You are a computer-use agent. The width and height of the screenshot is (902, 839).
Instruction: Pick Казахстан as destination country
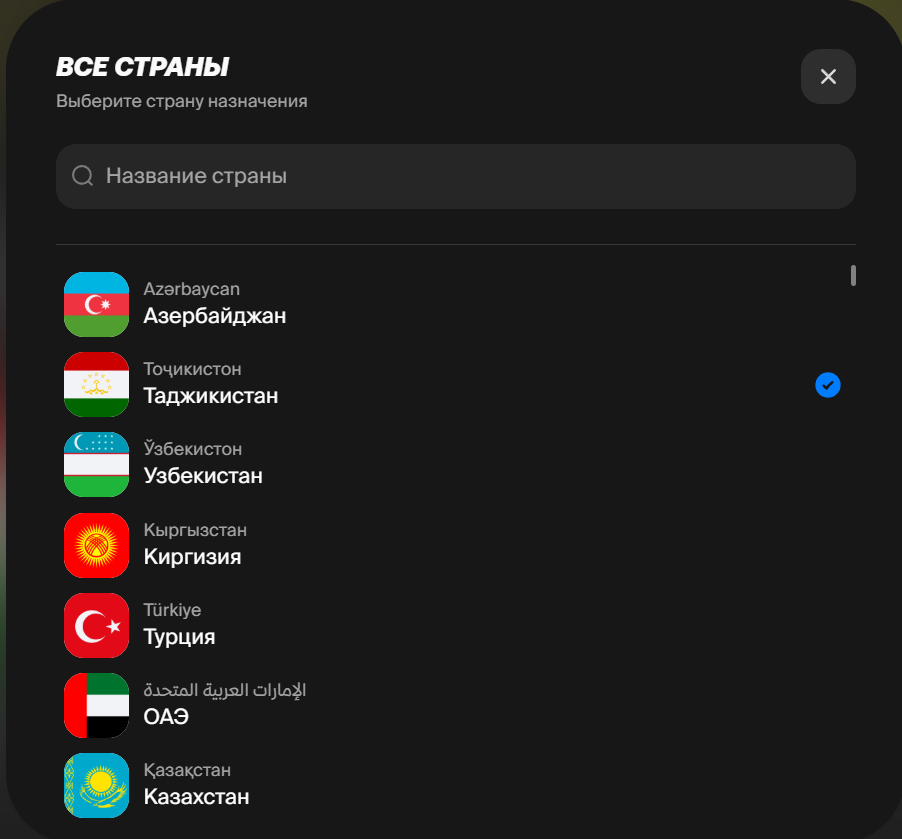coord(197,785)
